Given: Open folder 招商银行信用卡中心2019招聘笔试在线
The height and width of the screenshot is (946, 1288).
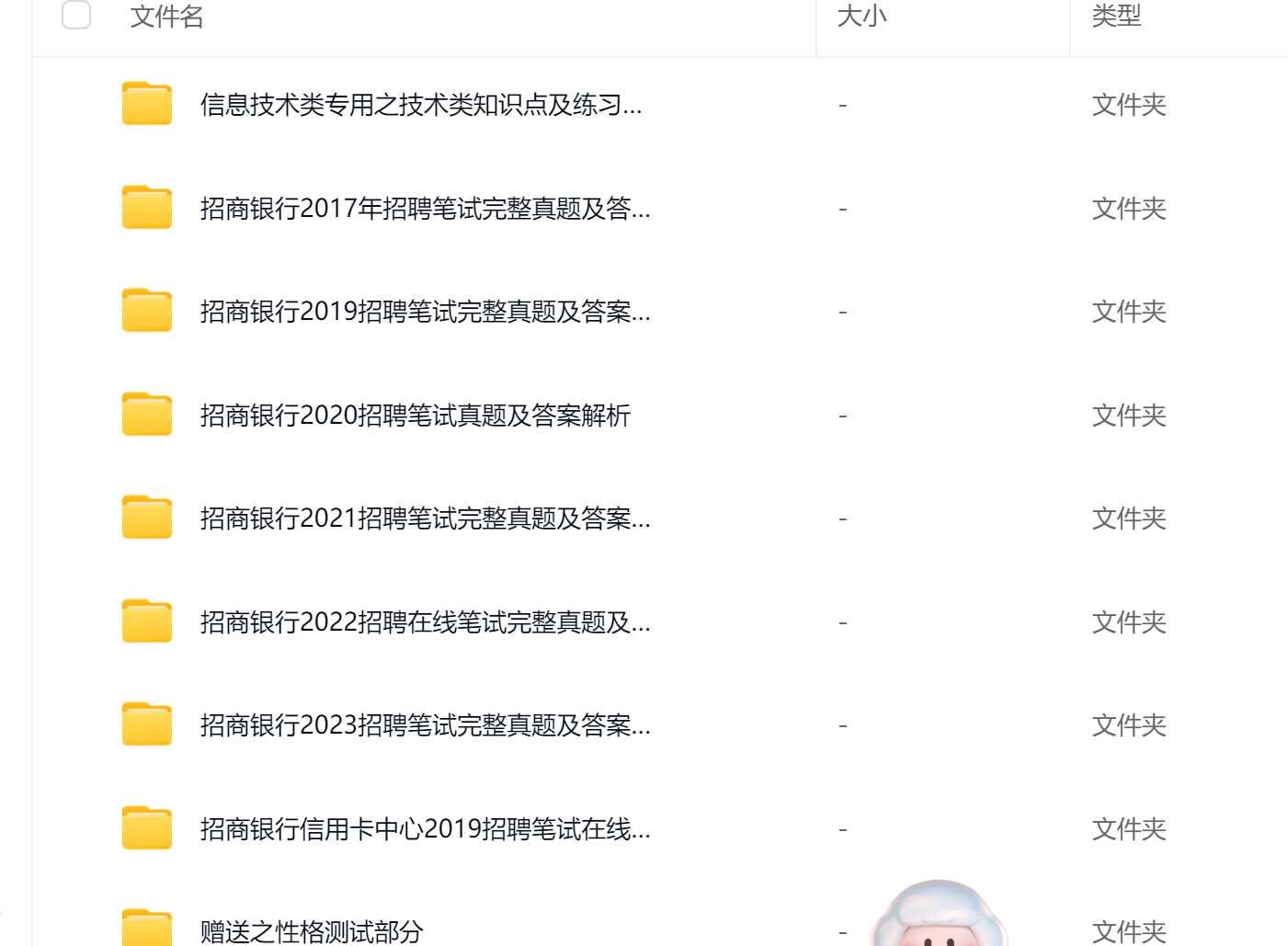Looking at the screenshot, I should click(x=424, y=829).
